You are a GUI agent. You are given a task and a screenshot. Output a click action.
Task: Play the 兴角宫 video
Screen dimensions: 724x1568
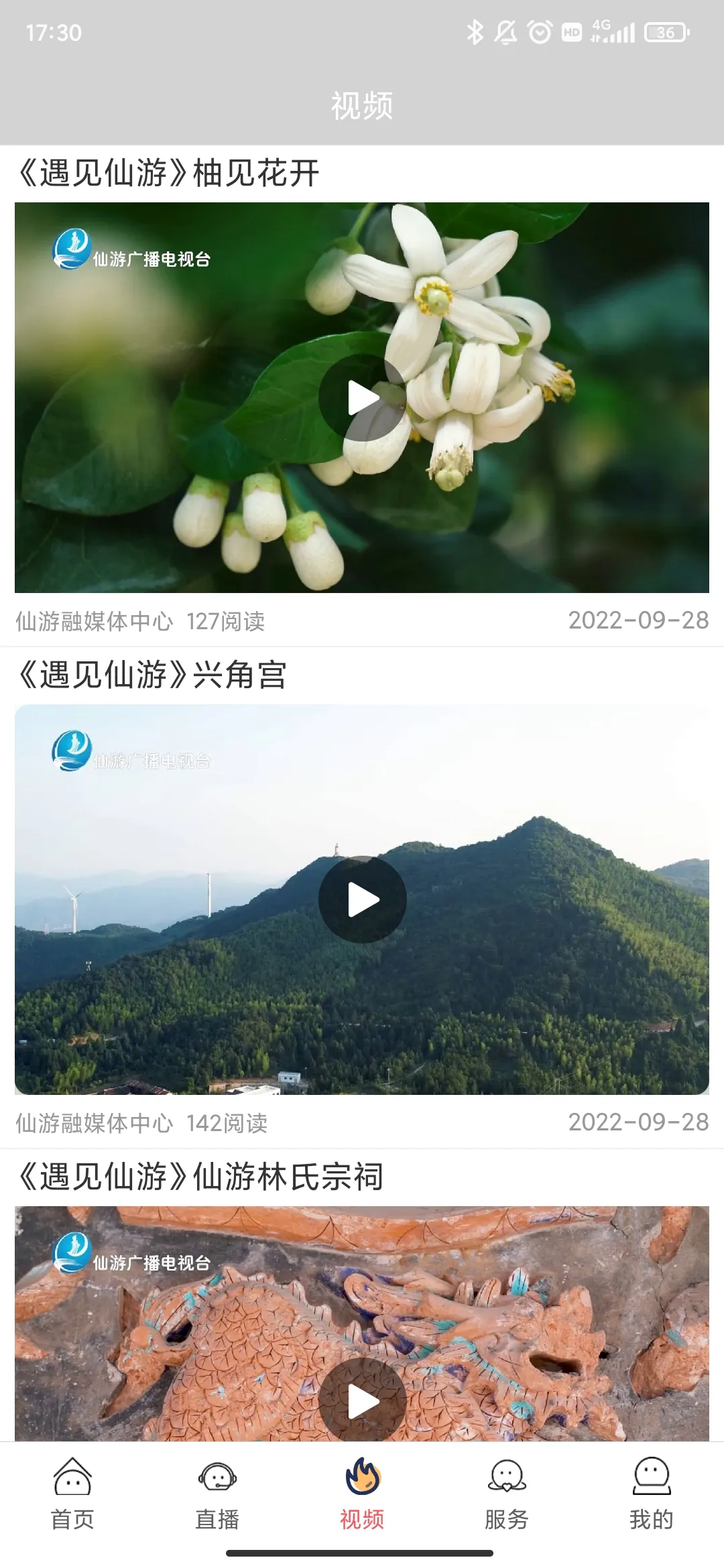tap(362, 899)
